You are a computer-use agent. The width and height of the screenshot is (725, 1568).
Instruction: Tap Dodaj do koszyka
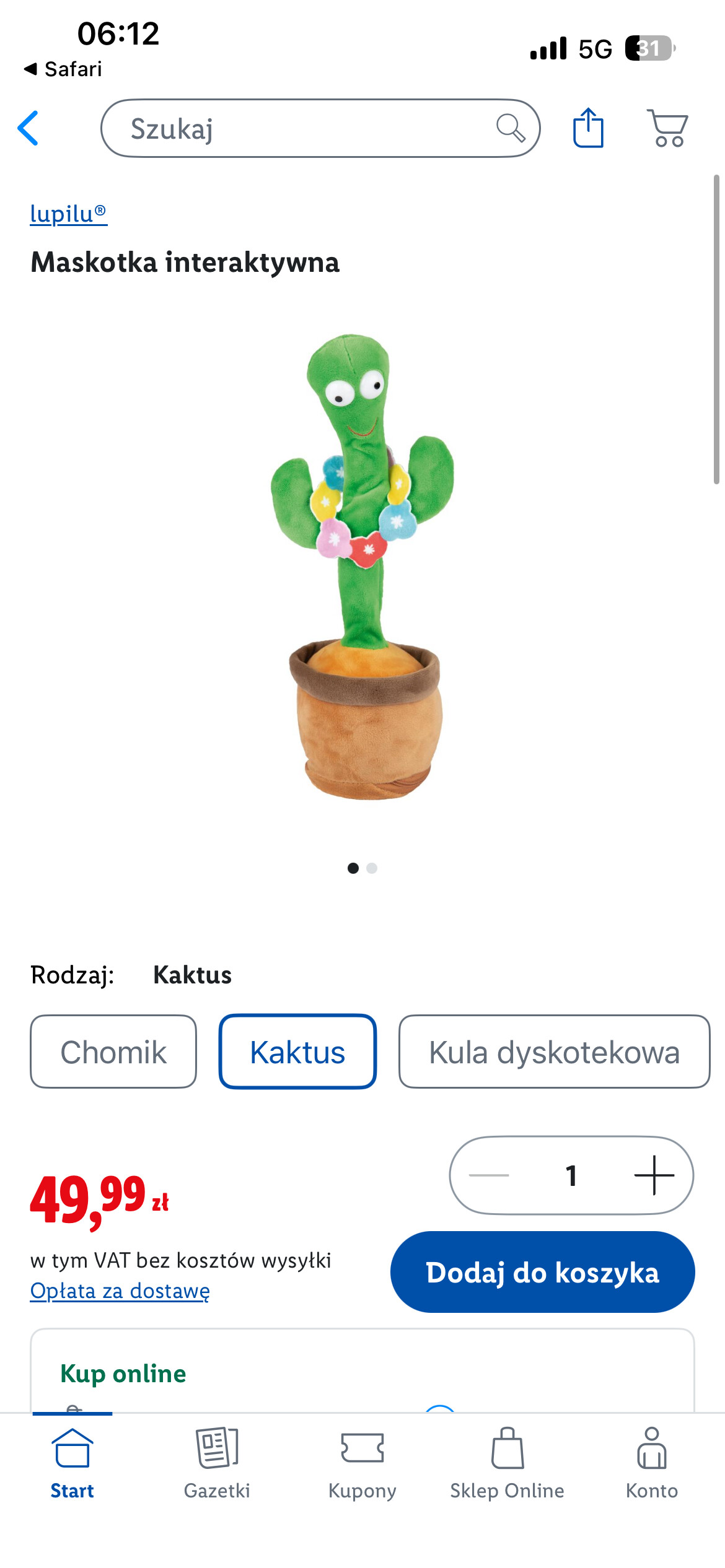click(x=542, y=1272)
